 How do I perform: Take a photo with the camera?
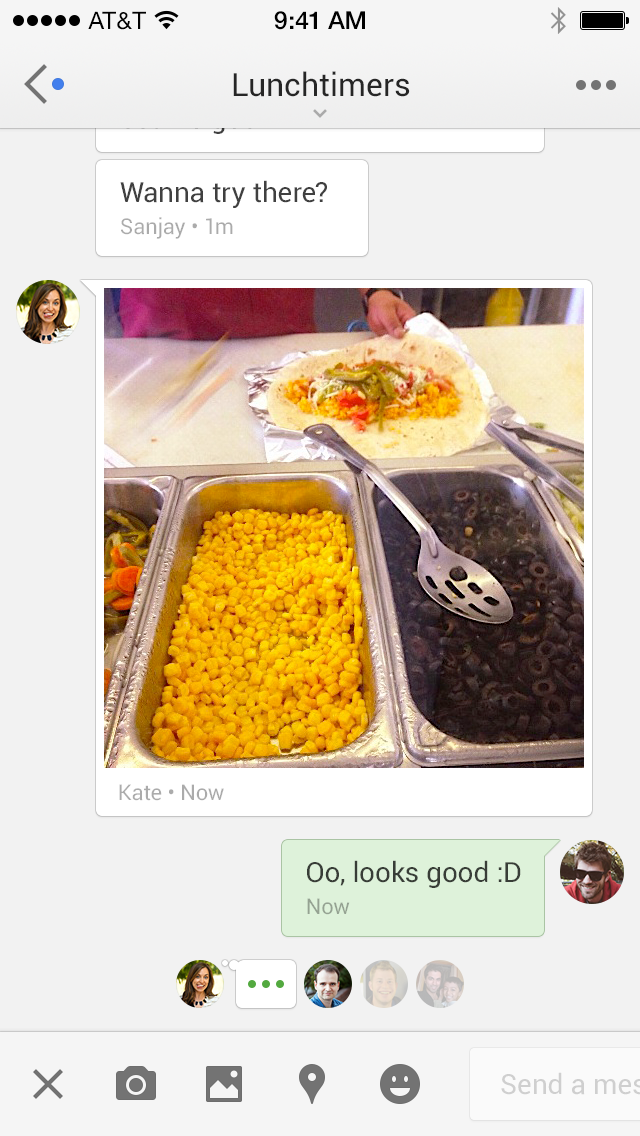click(136, 1084)
